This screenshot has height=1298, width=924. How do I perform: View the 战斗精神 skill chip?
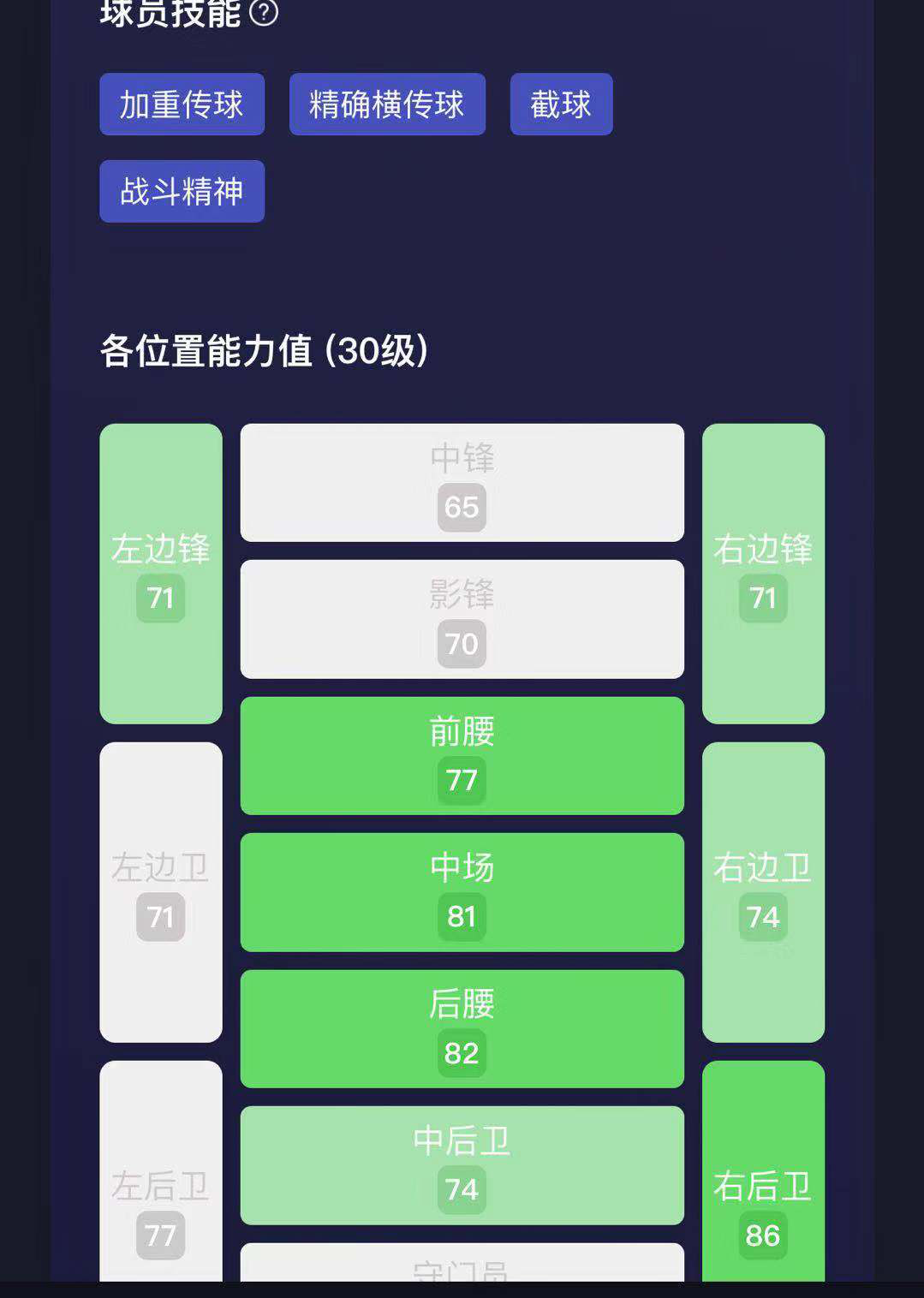point(182,191)
